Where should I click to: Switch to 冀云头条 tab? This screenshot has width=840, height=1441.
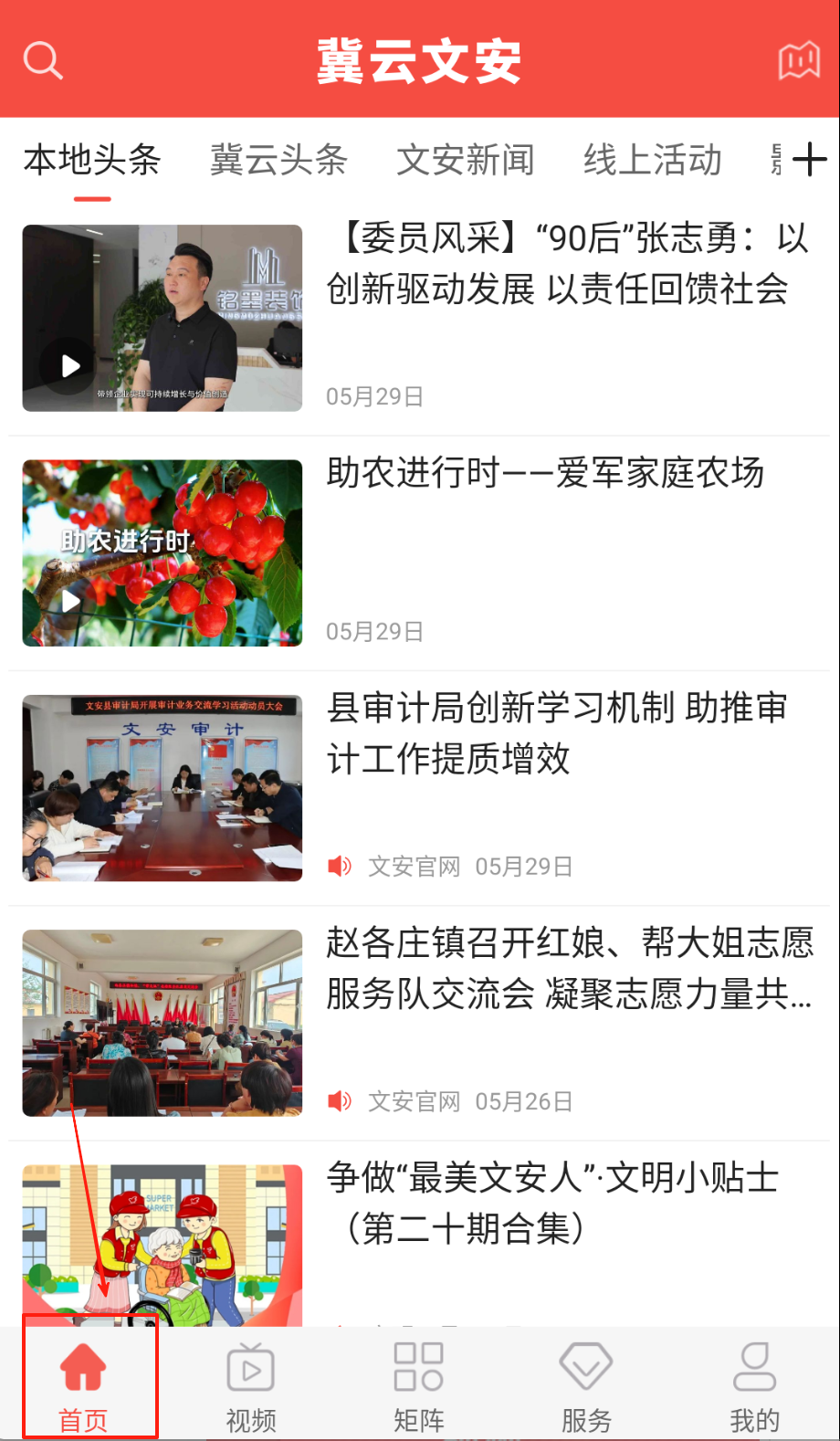tap(278, 161)
